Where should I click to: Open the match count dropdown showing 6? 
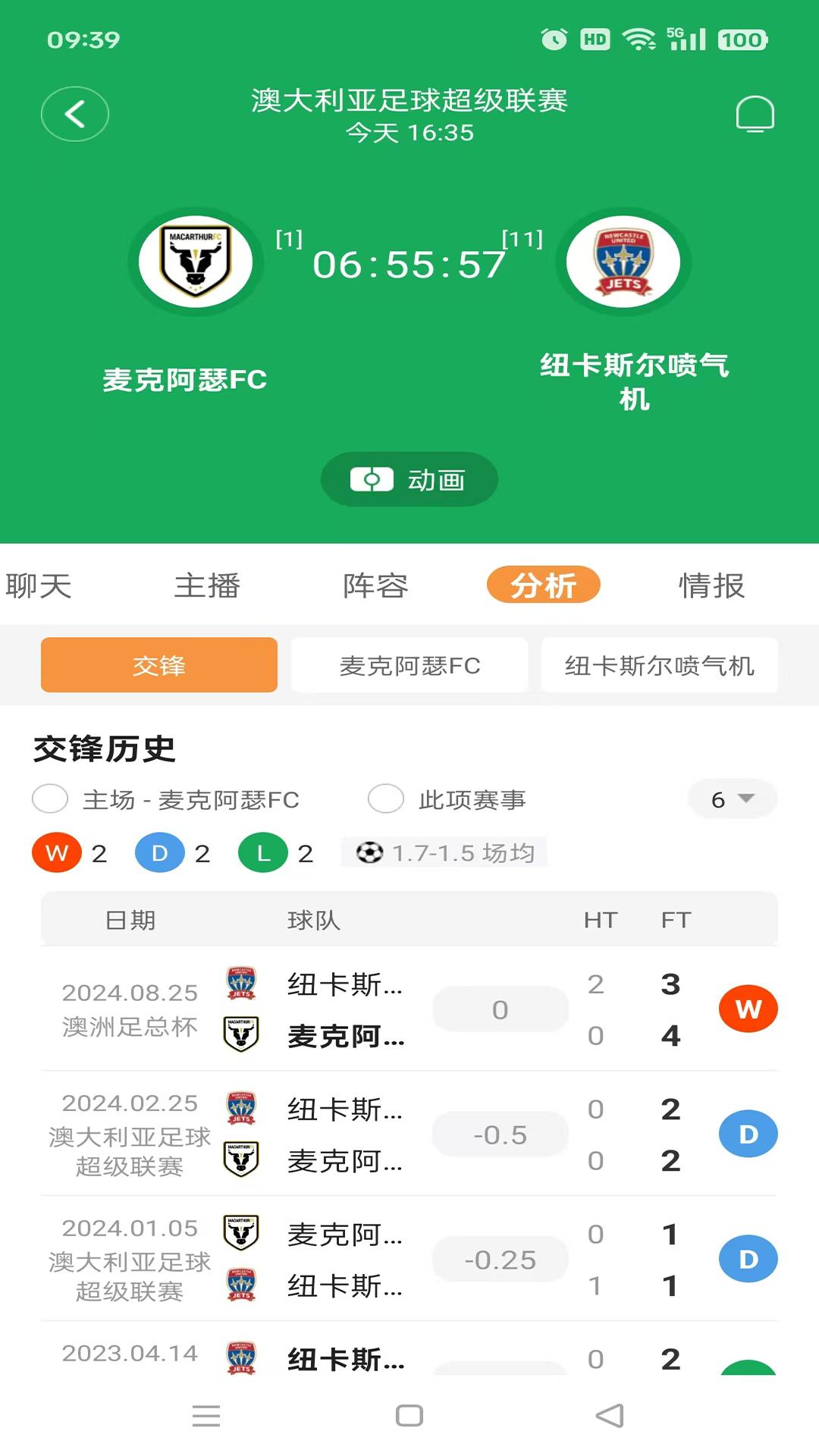(x=731, y=799)
